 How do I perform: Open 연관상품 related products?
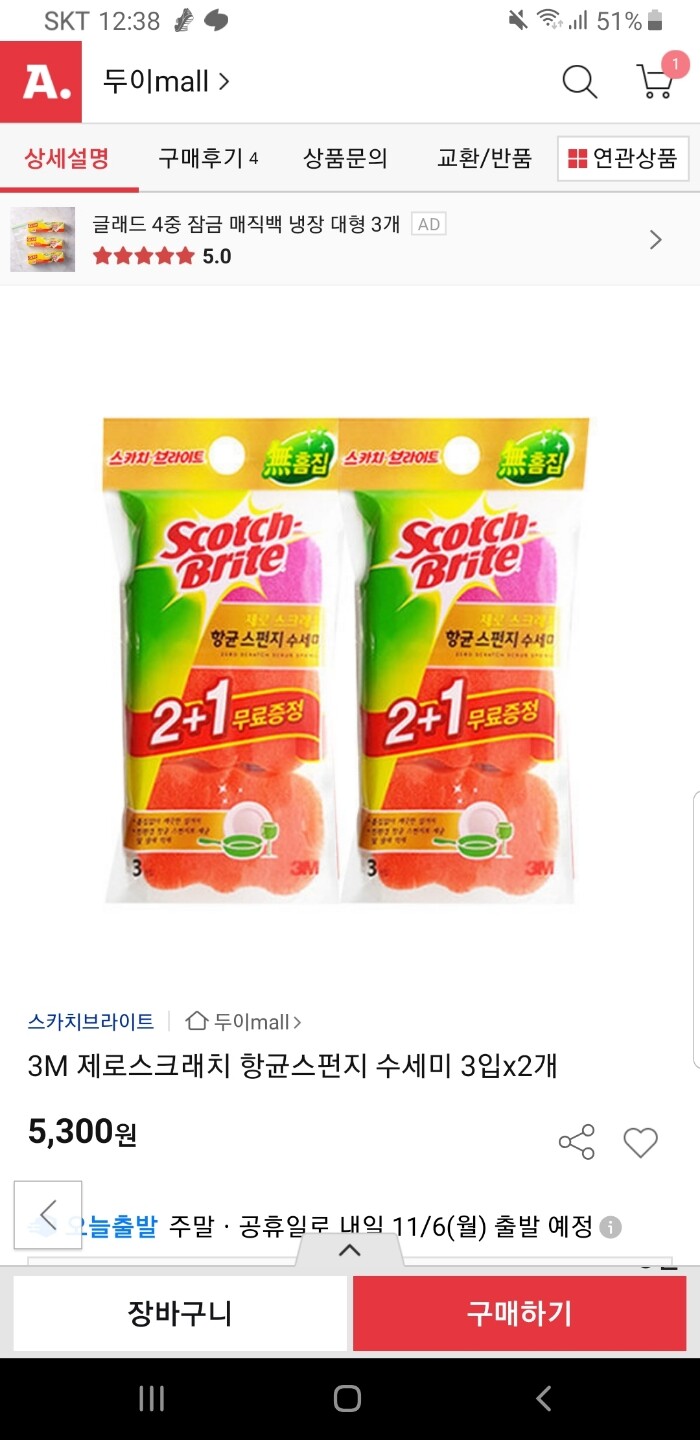coord(623,158)
